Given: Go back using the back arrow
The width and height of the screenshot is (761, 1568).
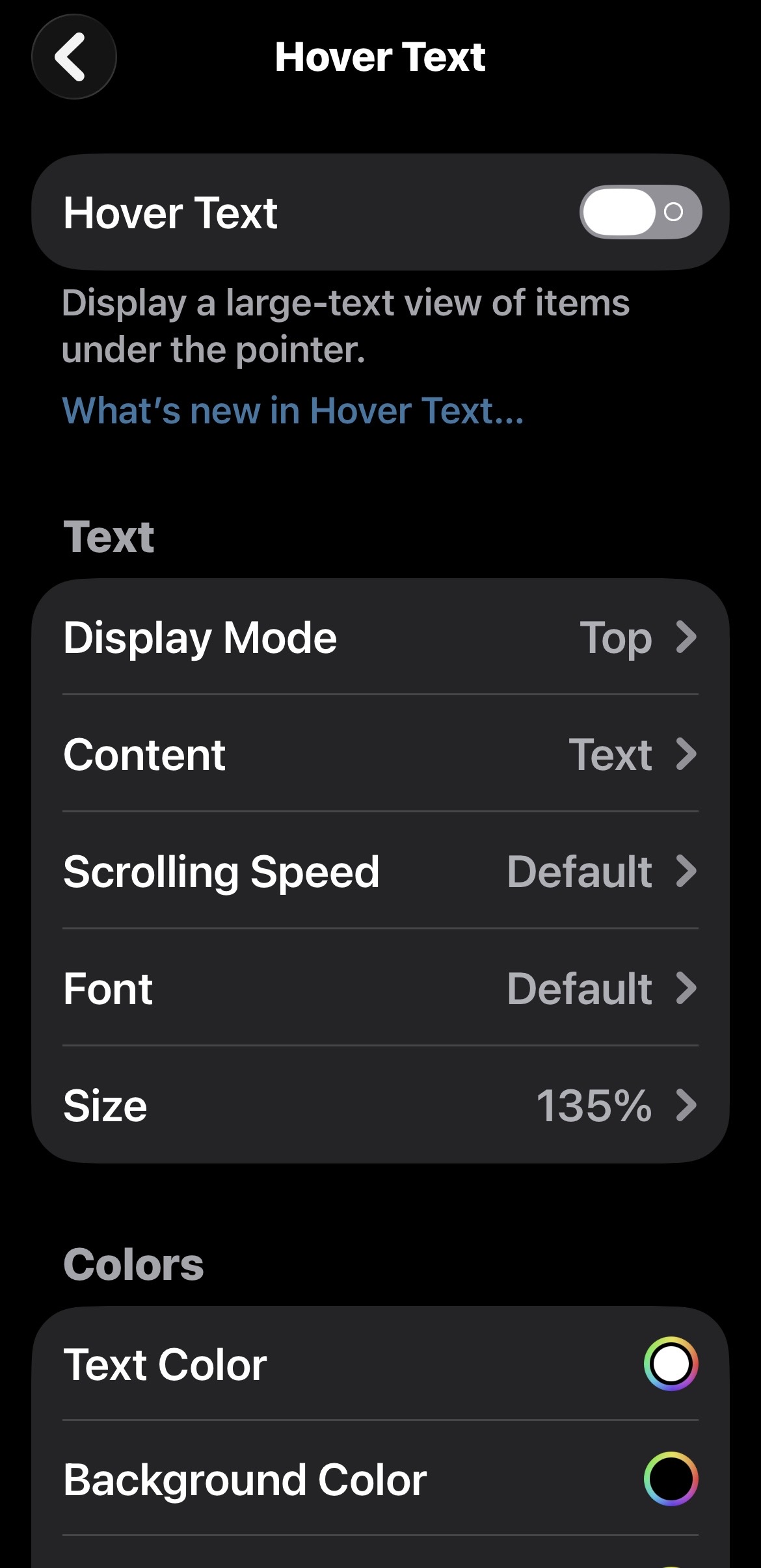Looking at the screenshot, I should (73, 57).
